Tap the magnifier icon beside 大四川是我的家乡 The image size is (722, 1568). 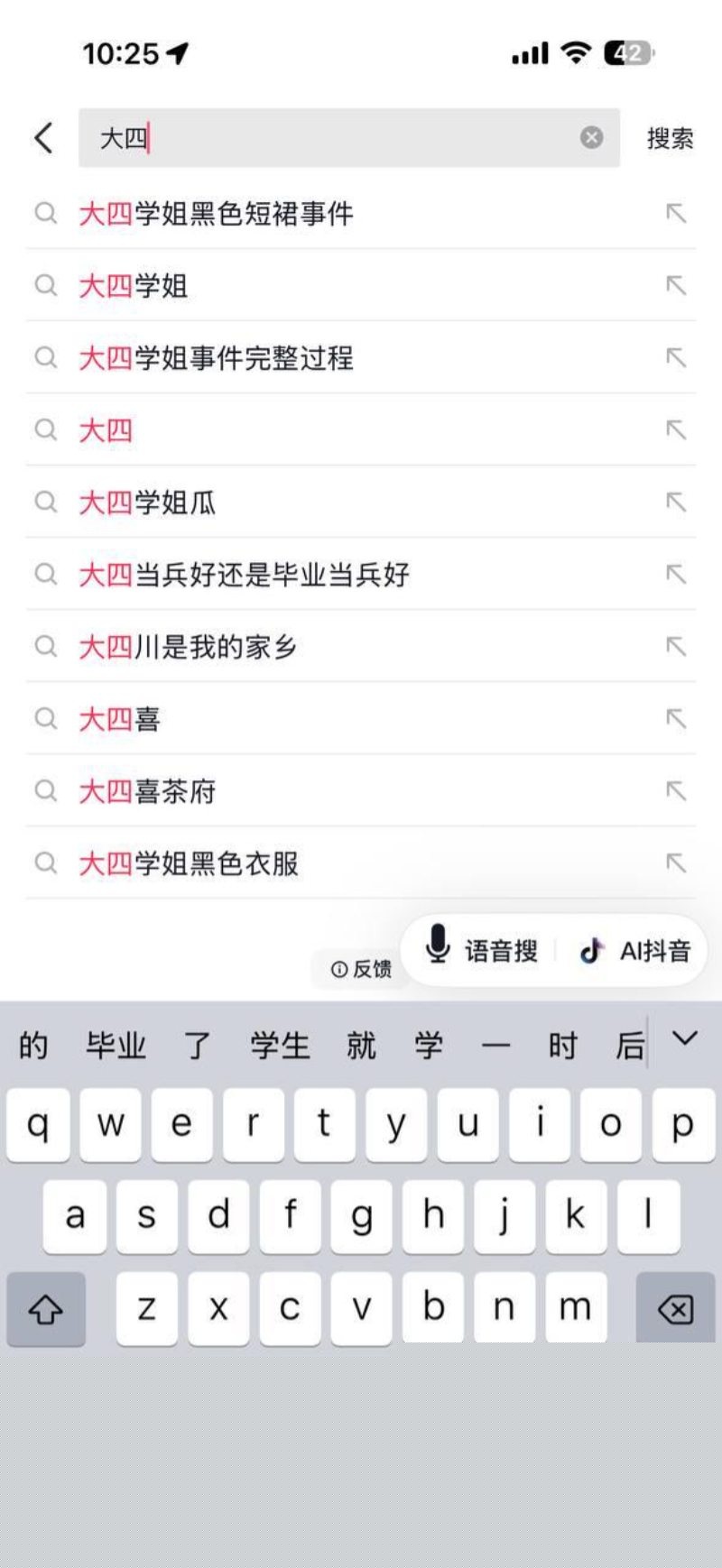tap(46, 646)
